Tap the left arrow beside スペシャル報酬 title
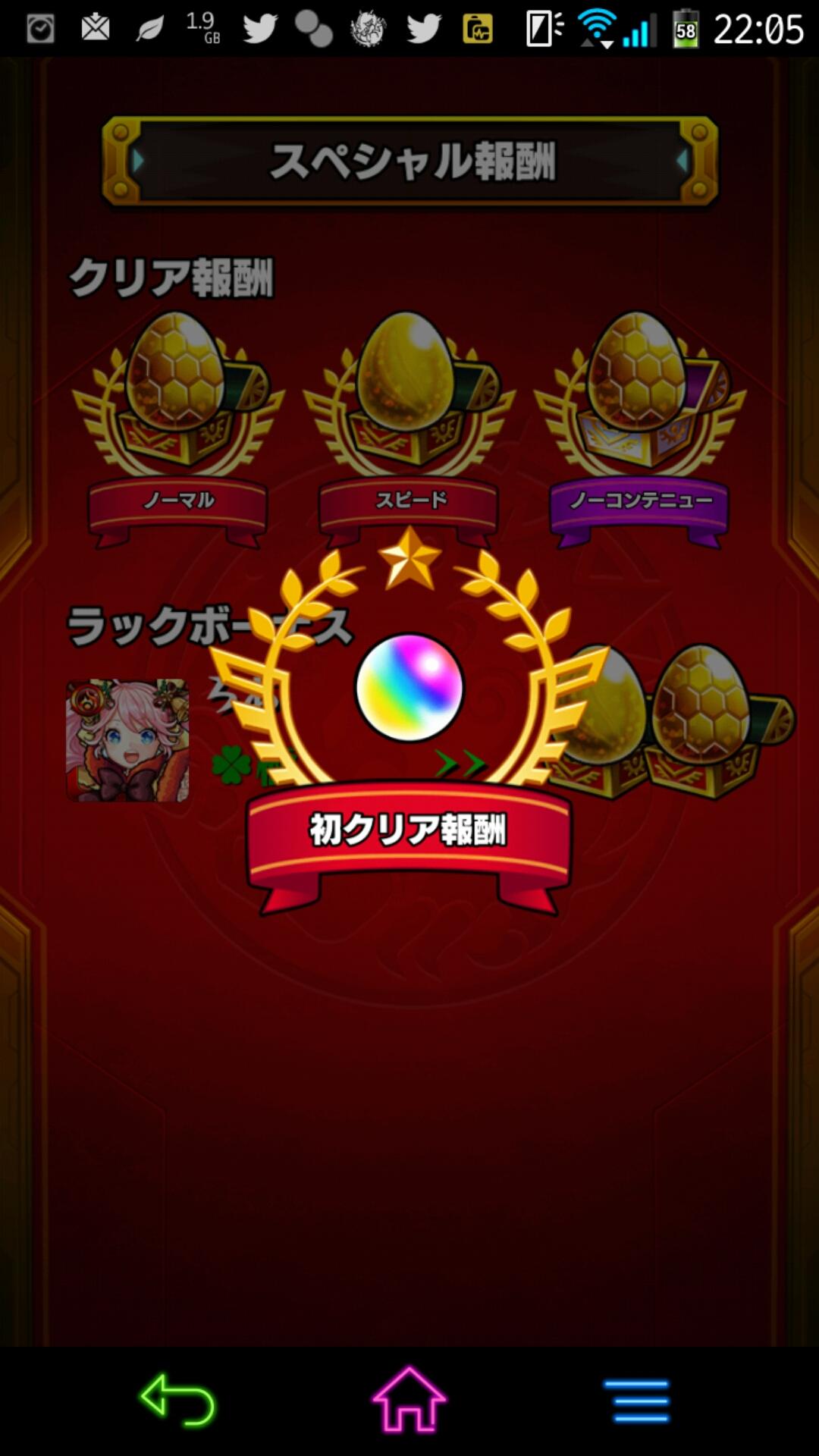 139,161
